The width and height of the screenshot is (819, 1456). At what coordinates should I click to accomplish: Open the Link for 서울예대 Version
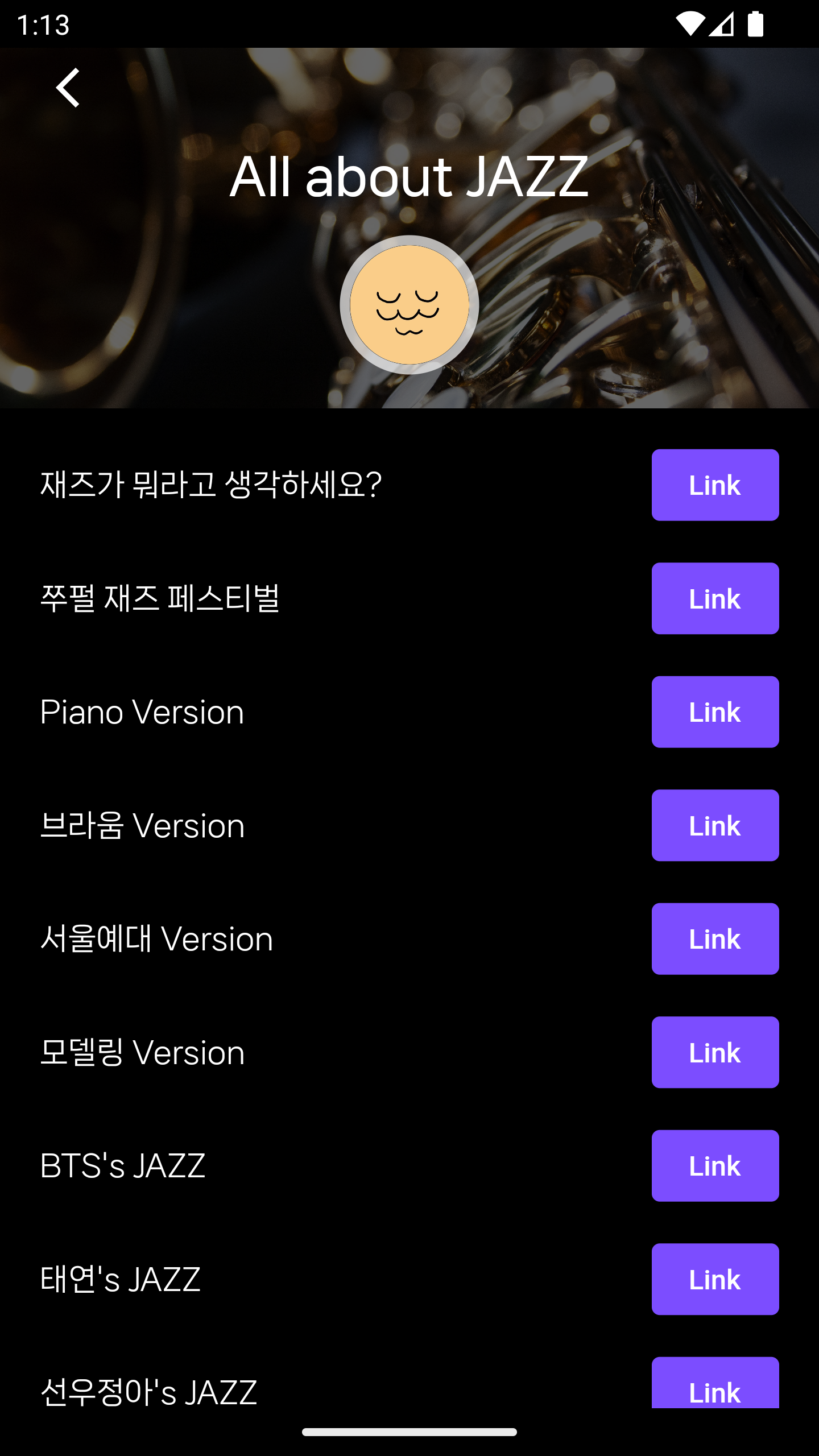(715, 938)
